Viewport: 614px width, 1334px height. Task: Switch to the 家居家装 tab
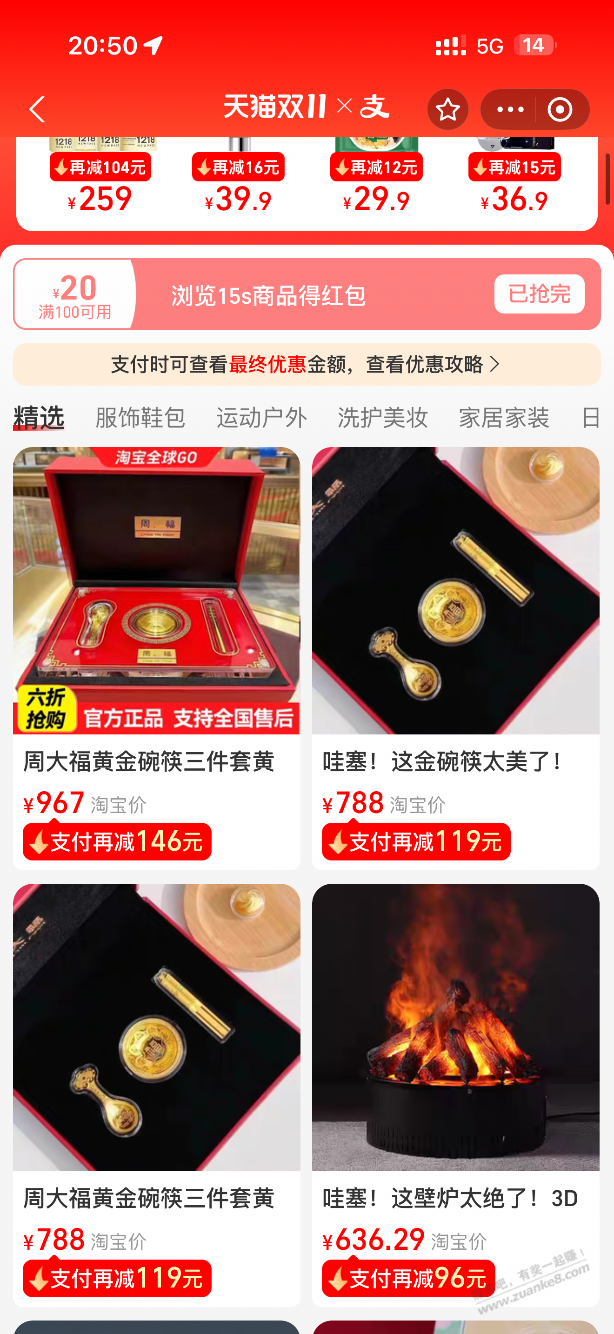click(x=504, y=417)
